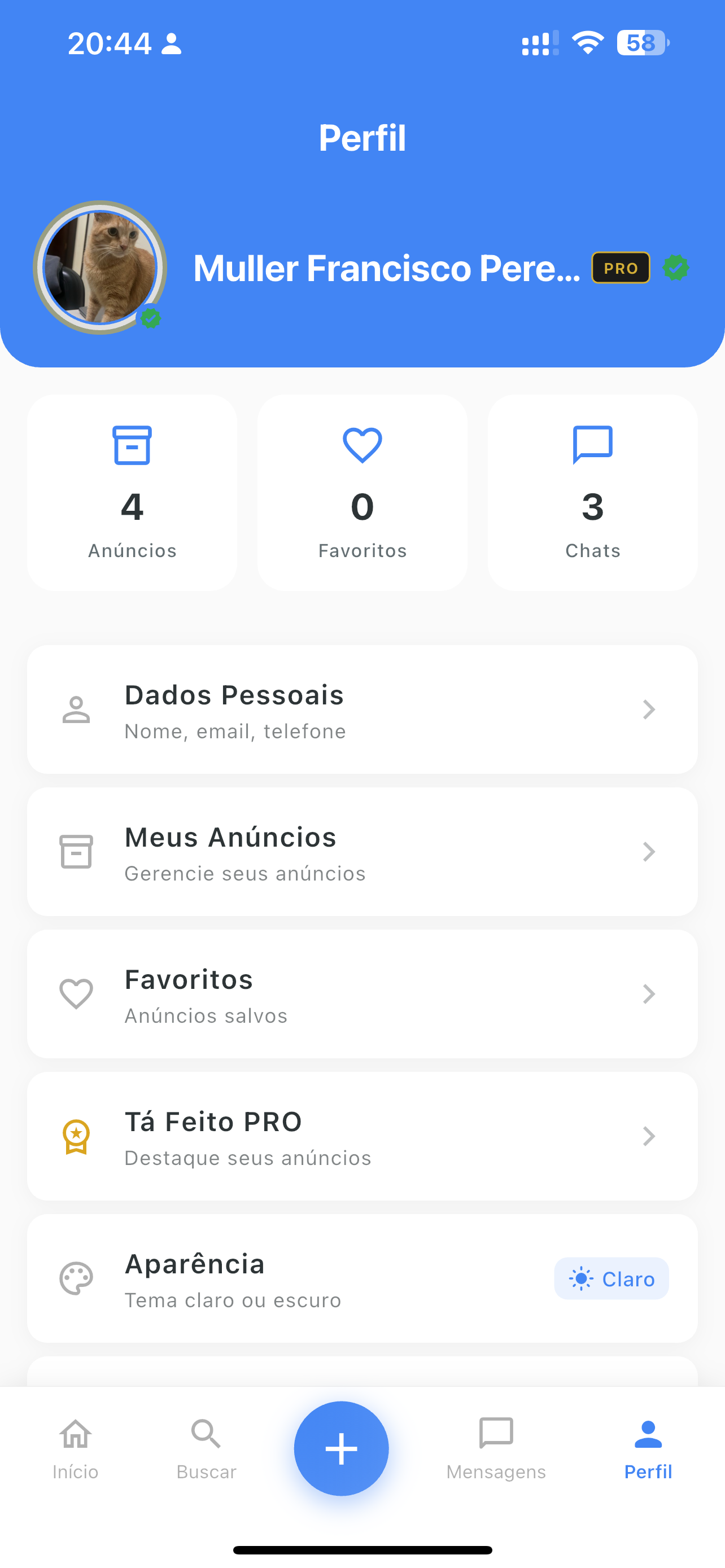The image size is (725, 1568).
Task: Tap the person icon next to Dados Pessoais
Action: pyautogui.click(x=76, y=709)
